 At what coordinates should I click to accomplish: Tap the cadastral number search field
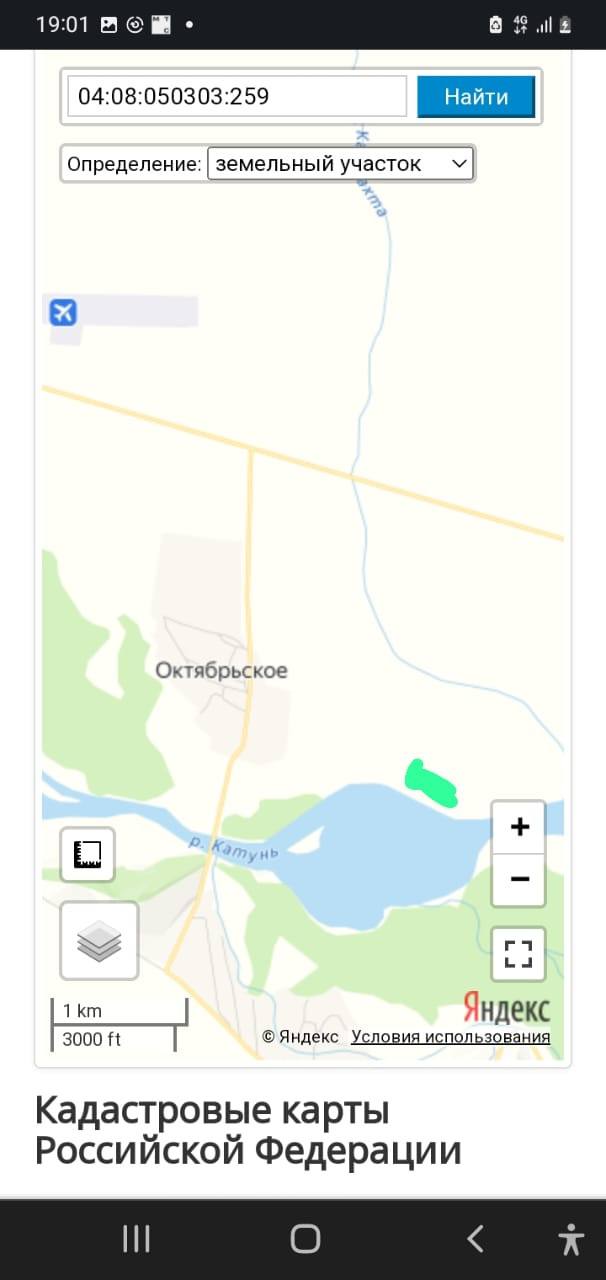(x=237, y=96)
